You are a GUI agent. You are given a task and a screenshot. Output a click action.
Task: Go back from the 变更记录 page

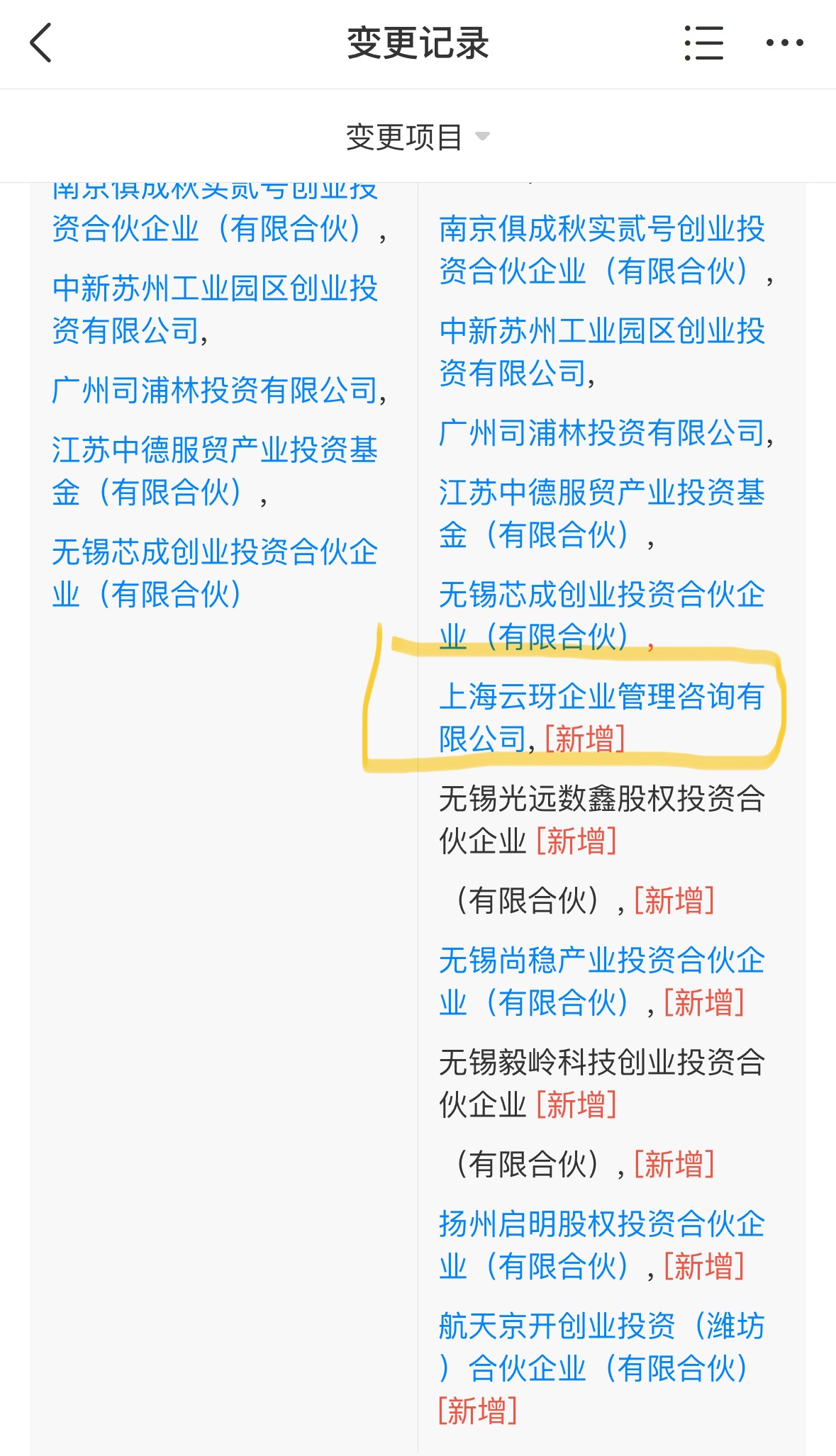point(41,43)
